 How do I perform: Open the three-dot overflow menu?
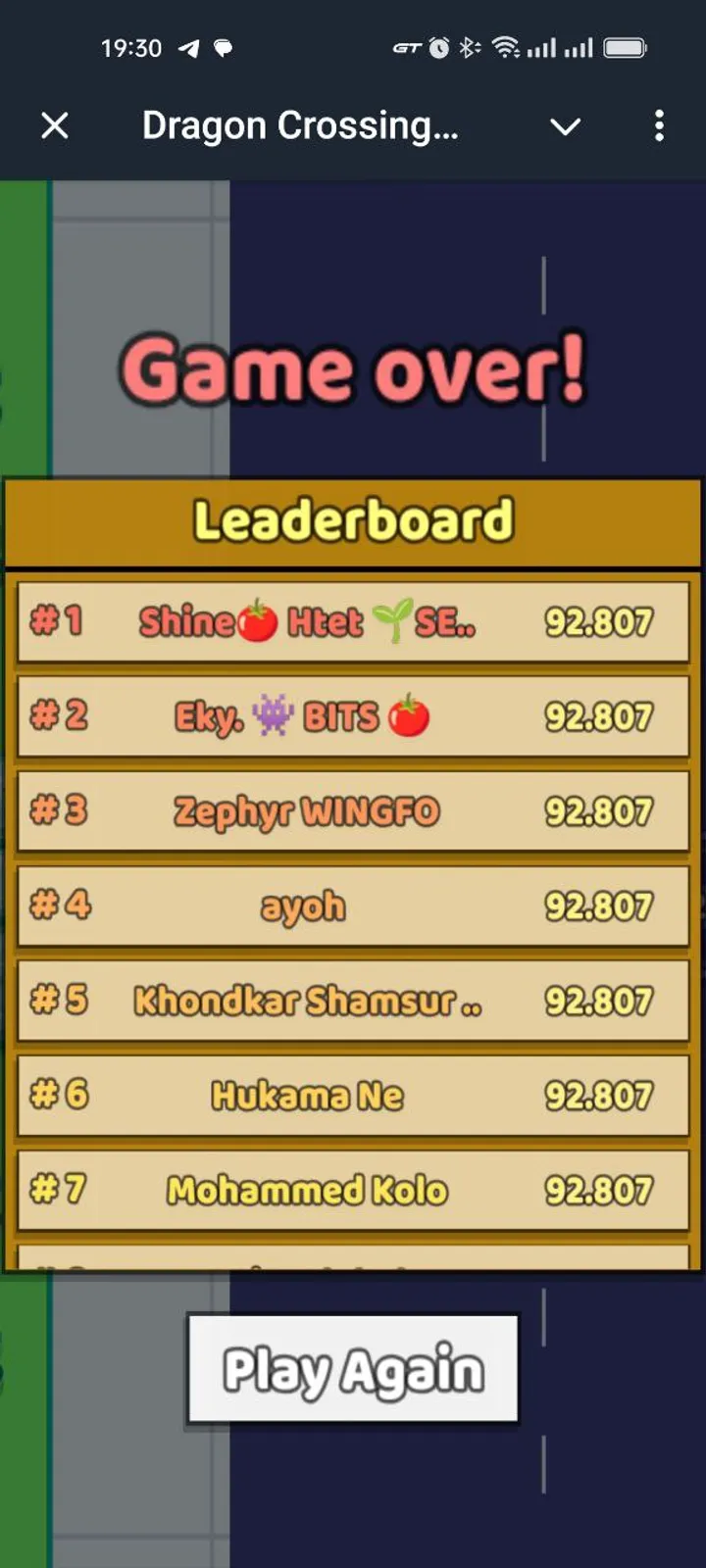[x=659, y=125]
